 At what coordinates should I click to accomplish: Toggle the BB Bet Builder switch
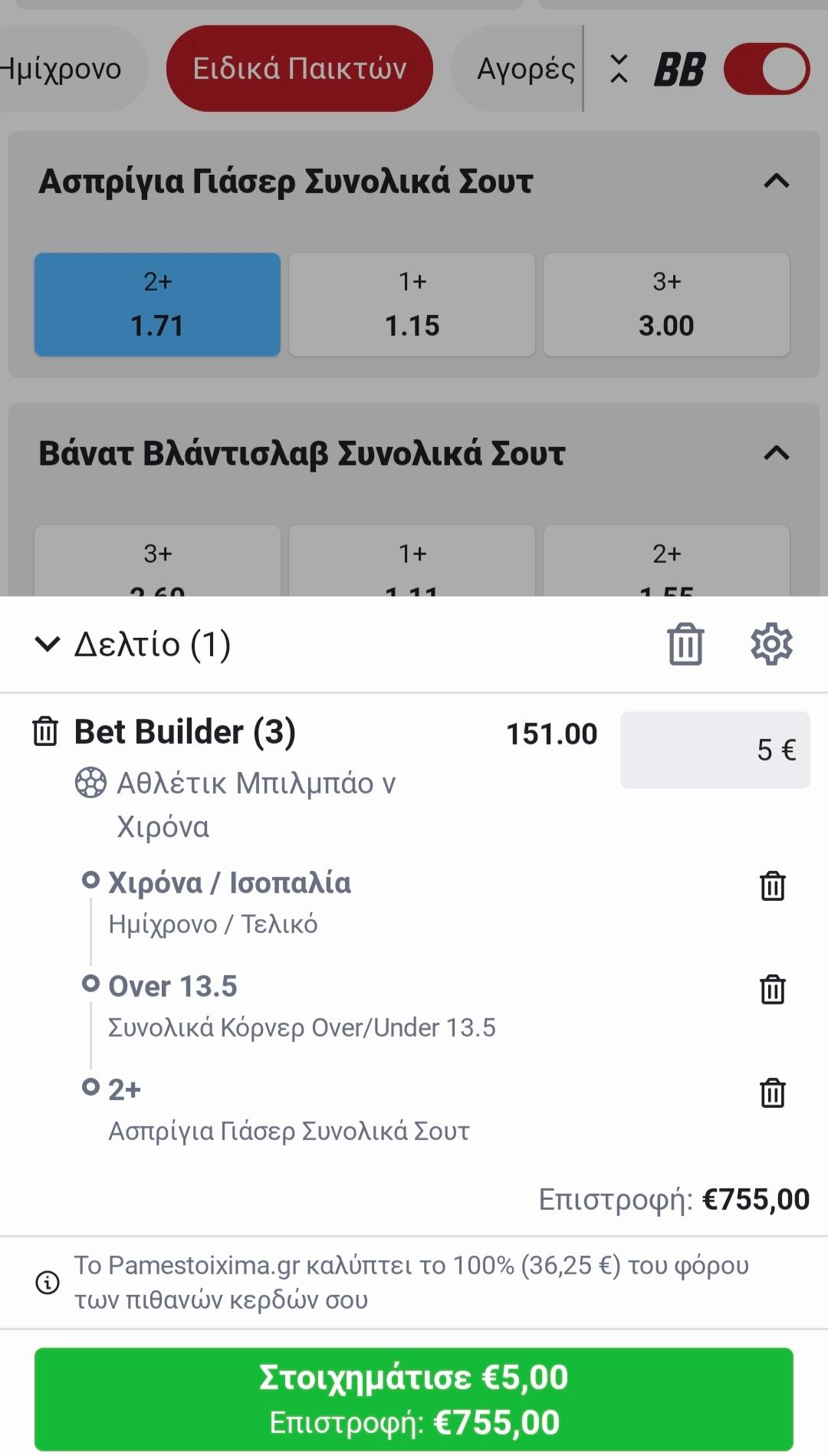(766, 69)
